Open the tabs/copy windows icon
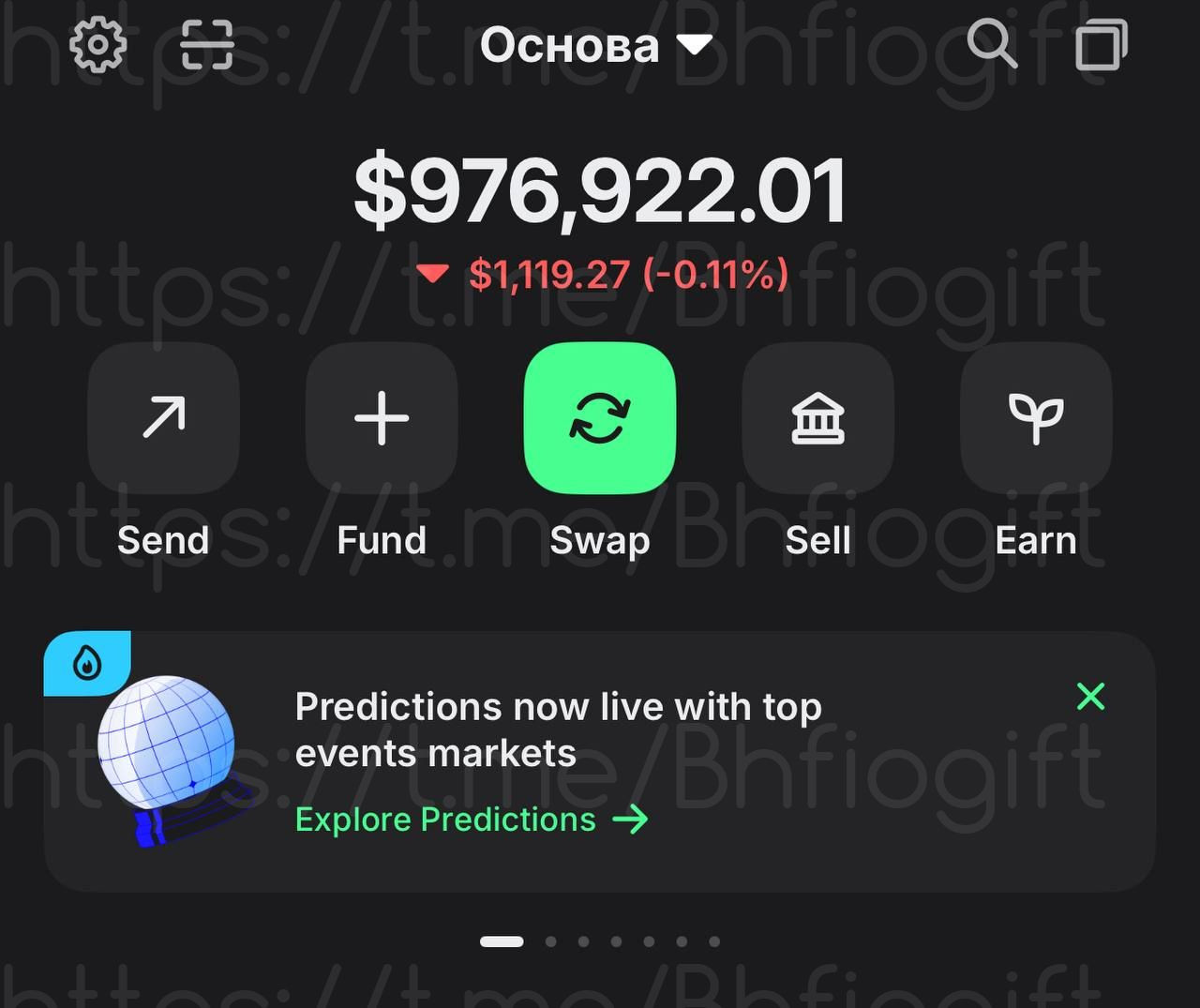Screen dimensions: 1200x1008 click(1101, 44)
